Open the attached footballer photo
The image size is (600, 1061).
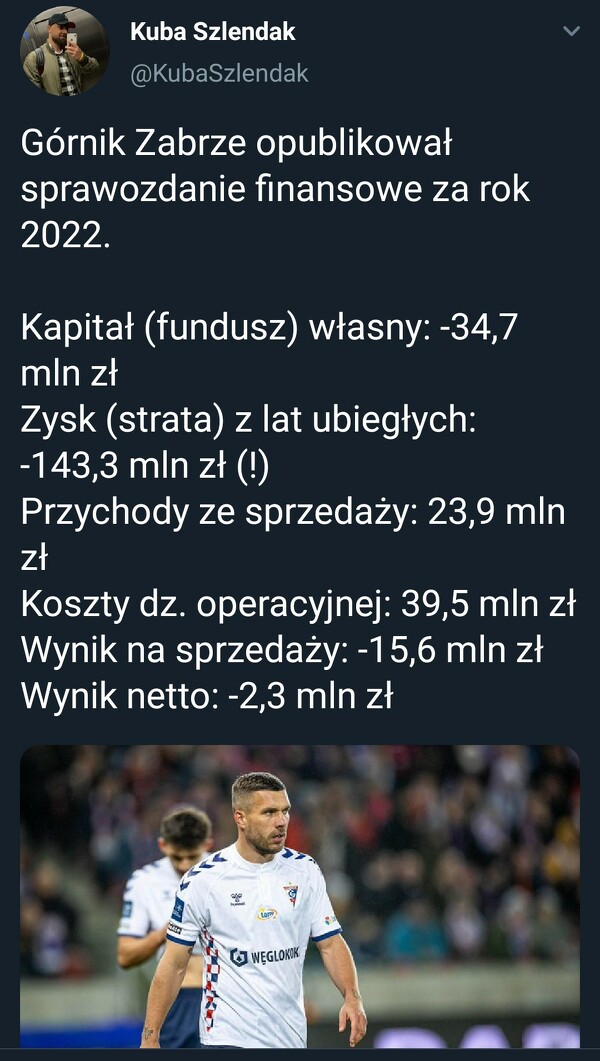pos(300,895)
